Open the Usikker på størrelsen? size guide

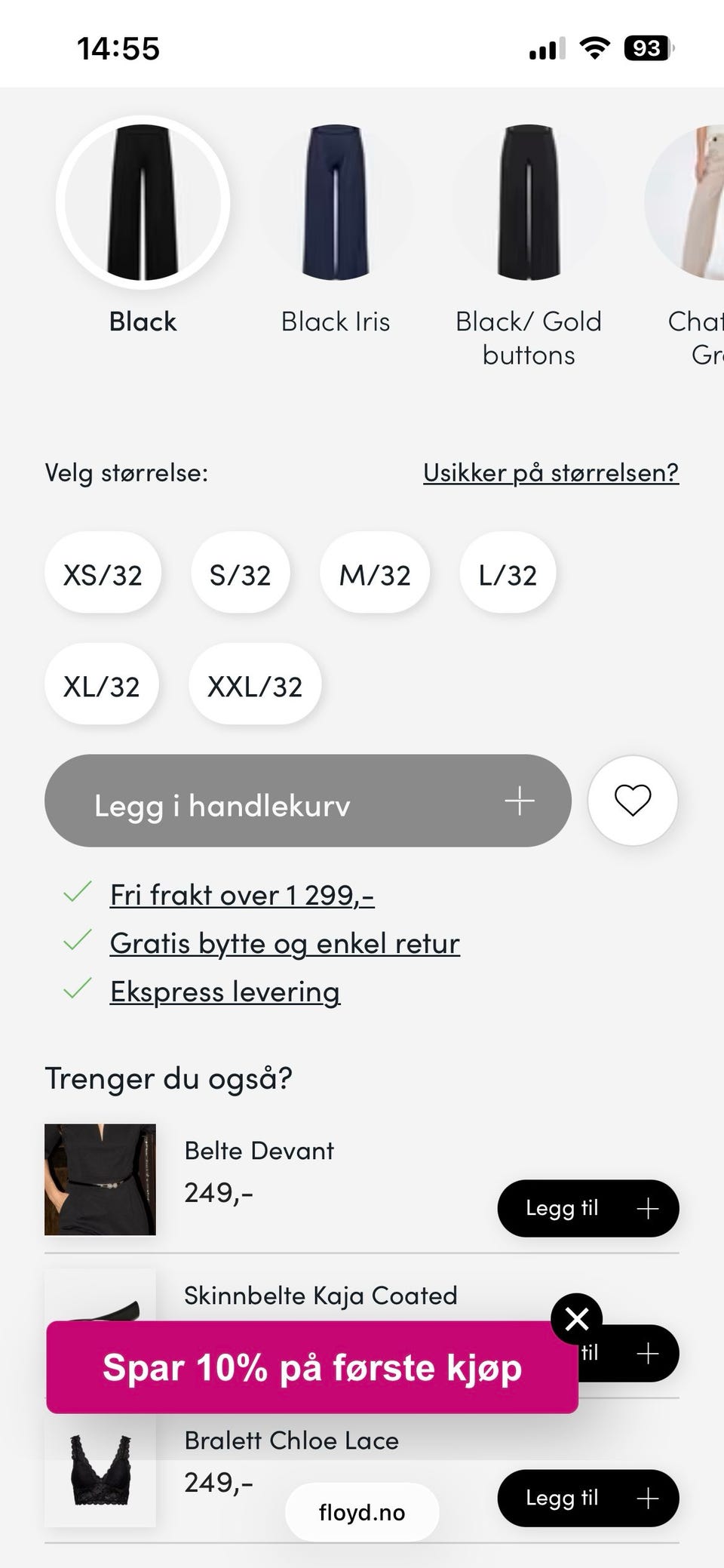tap(551, 472)
